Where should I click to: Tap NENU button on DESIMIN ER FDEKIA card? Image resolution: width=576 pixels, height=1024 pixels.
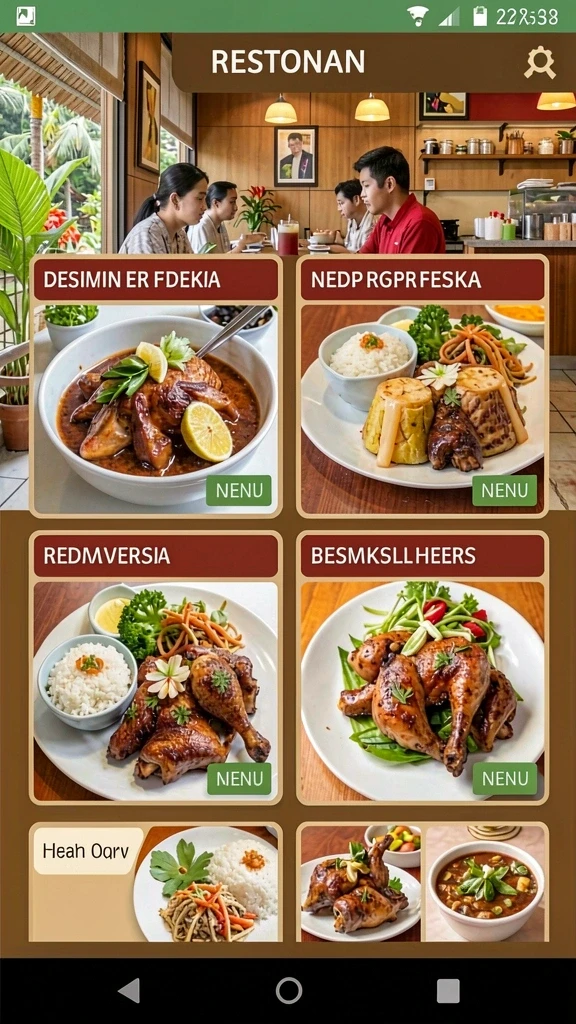[238, 490]
